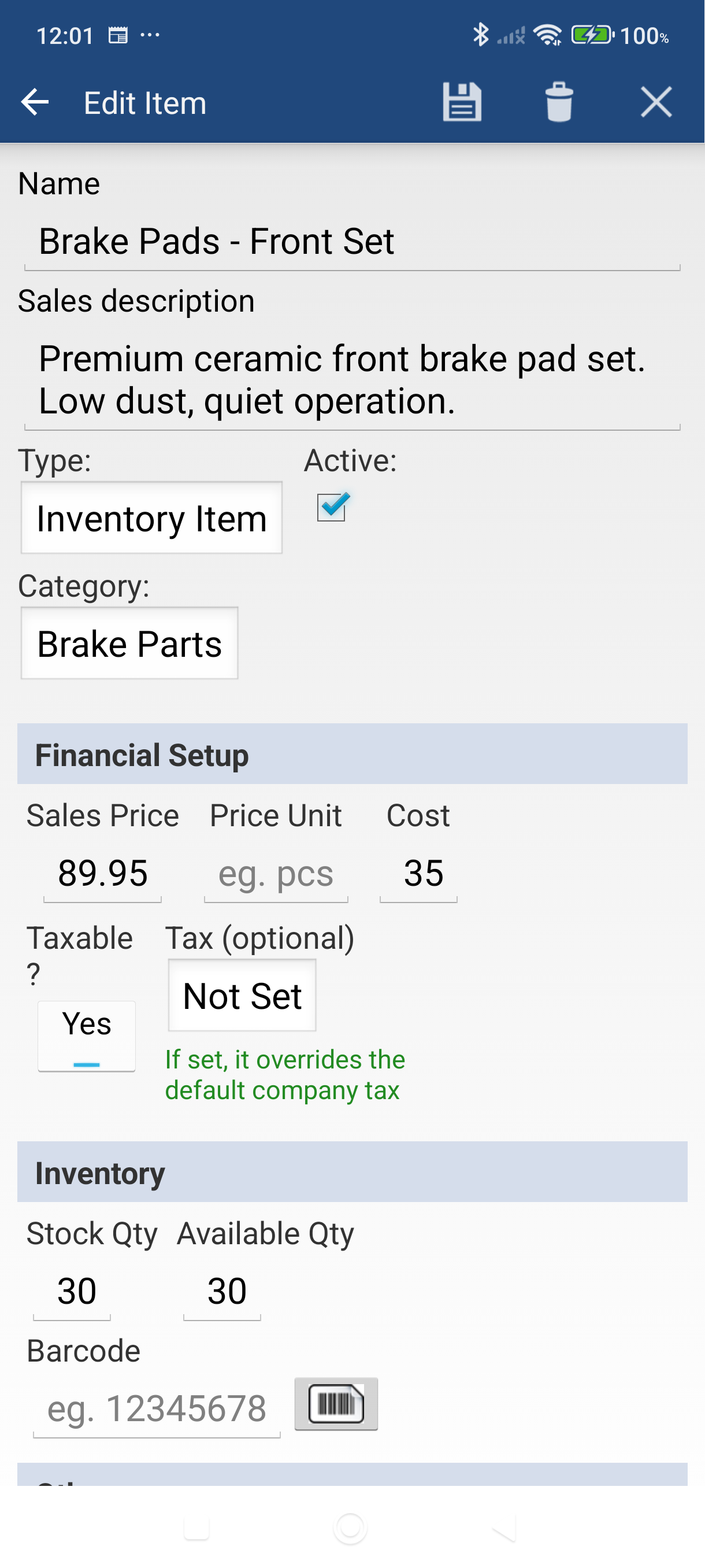This screenshot has height=1568, width=705.
Task: Delete this item using the trash icon
Action: (x=559, y=102)
